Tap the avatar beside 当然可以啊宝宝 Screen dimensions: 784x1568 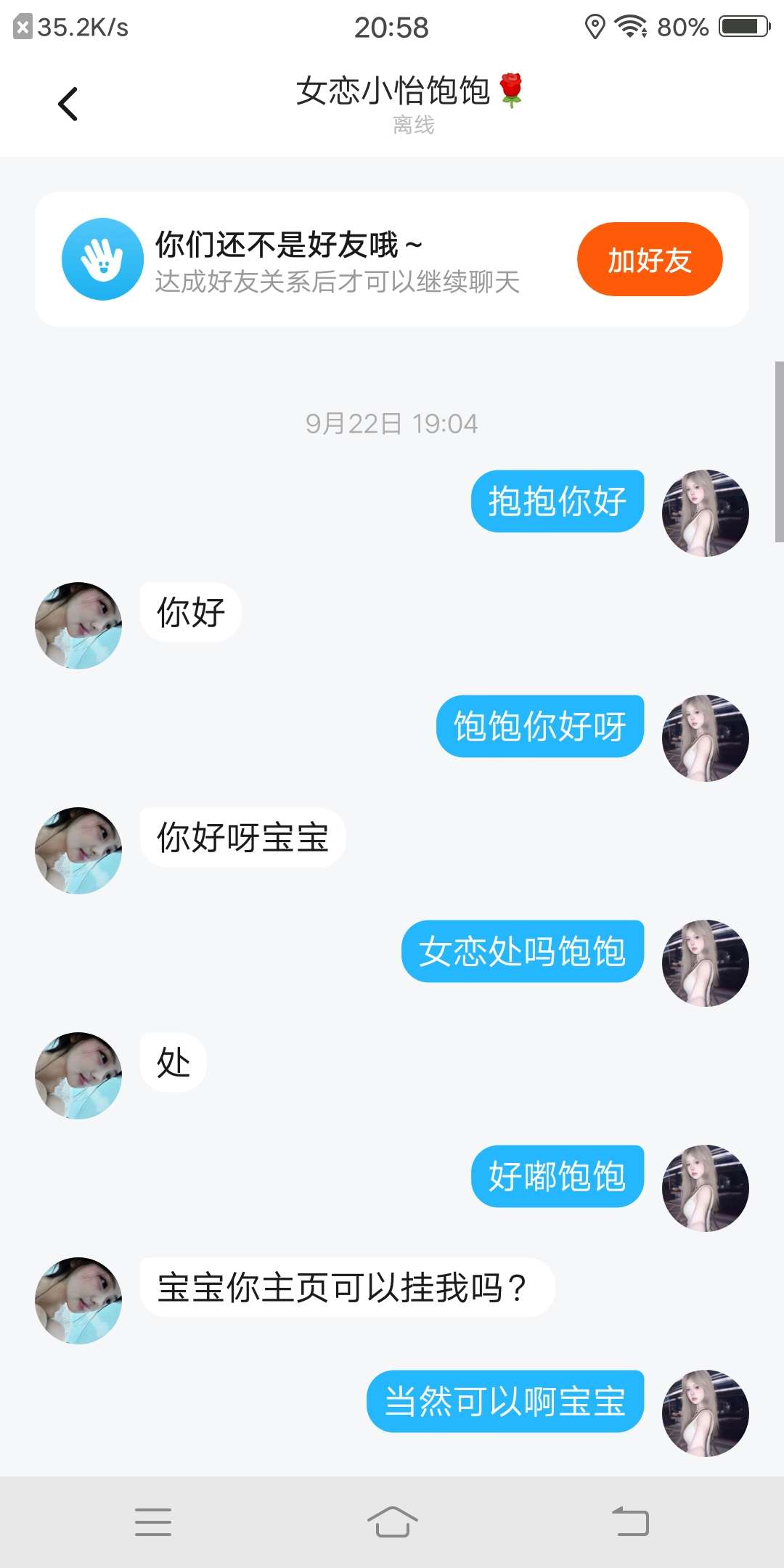click(x=705, y=1413)
